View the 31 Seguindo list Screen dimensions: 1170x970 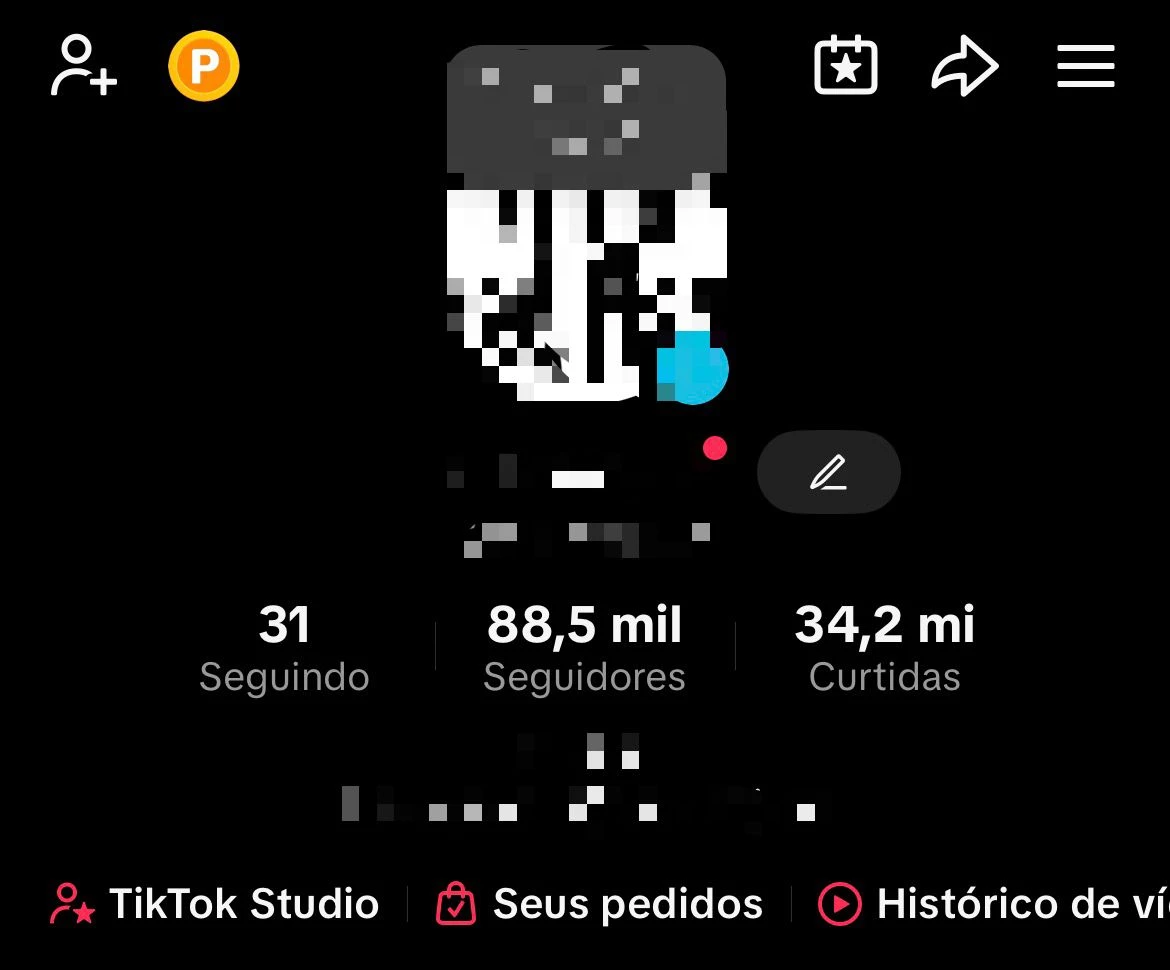pos(284,648)
